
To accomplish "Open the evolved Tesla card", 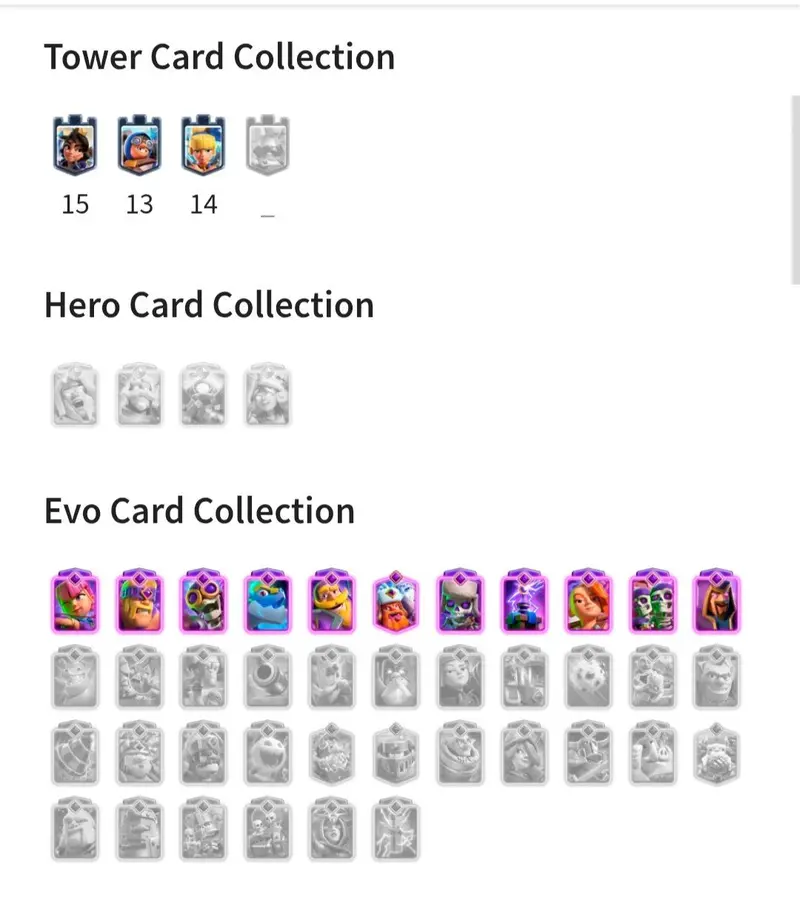I will [524, 602].
